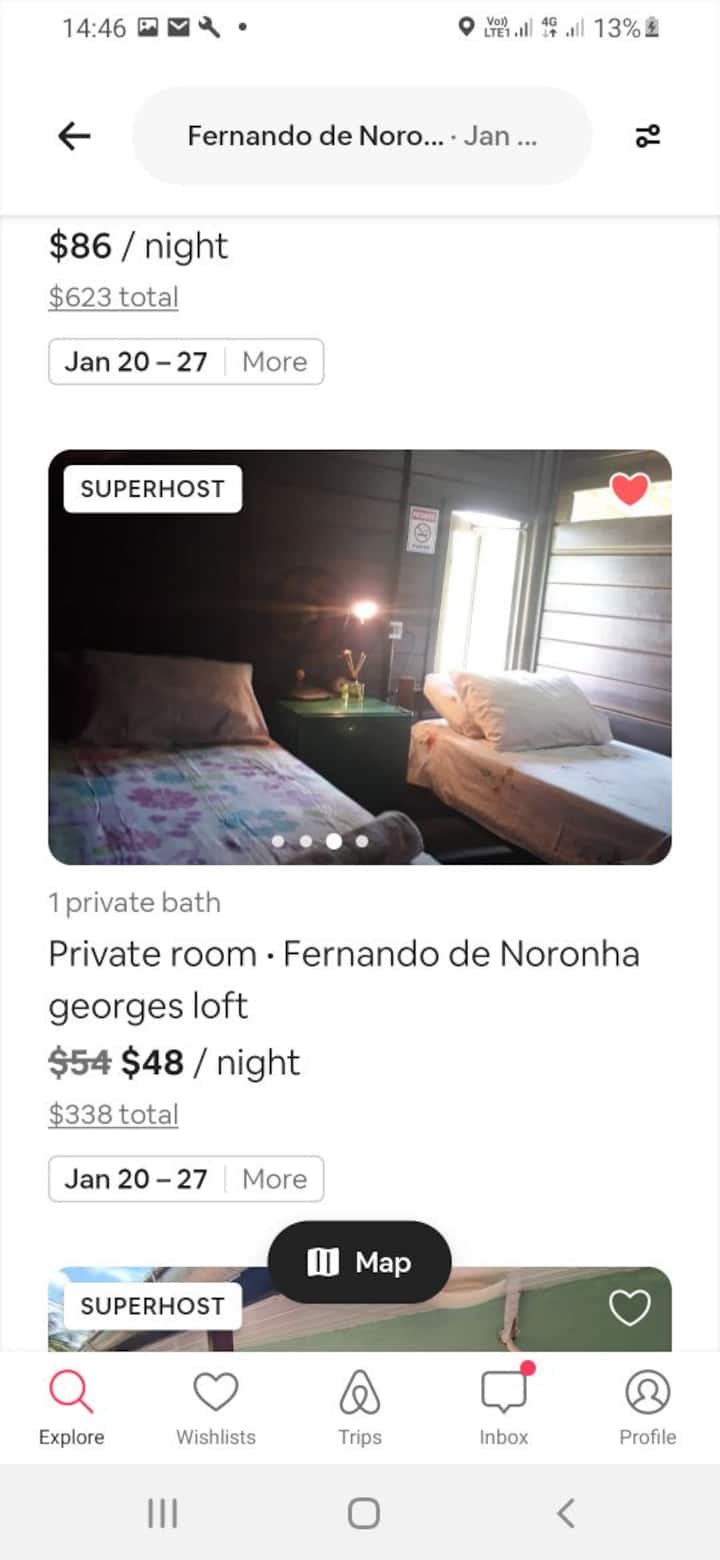The width and height of the screenshot is (720, 1560).
Task: Select the Jan 20 – 27 chip under georges loft
Action: click(x=133, y=1179)
